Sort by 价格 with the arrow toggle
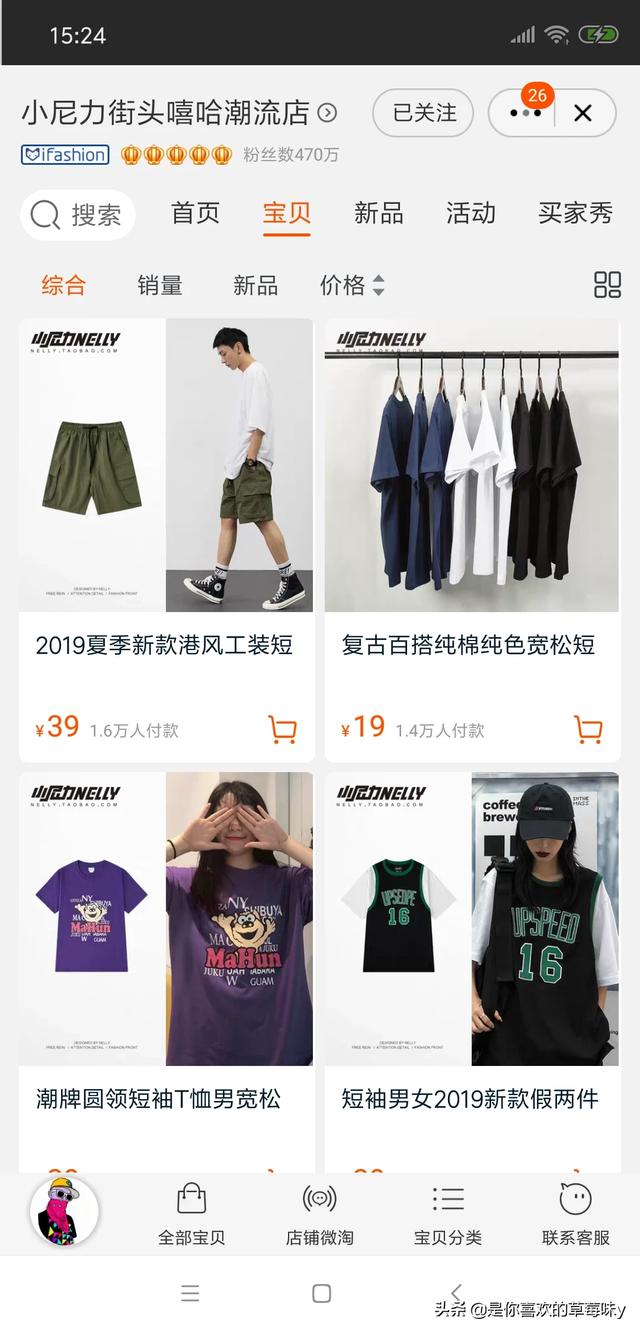Screen dimensions: 640x1332 [352, 285]
